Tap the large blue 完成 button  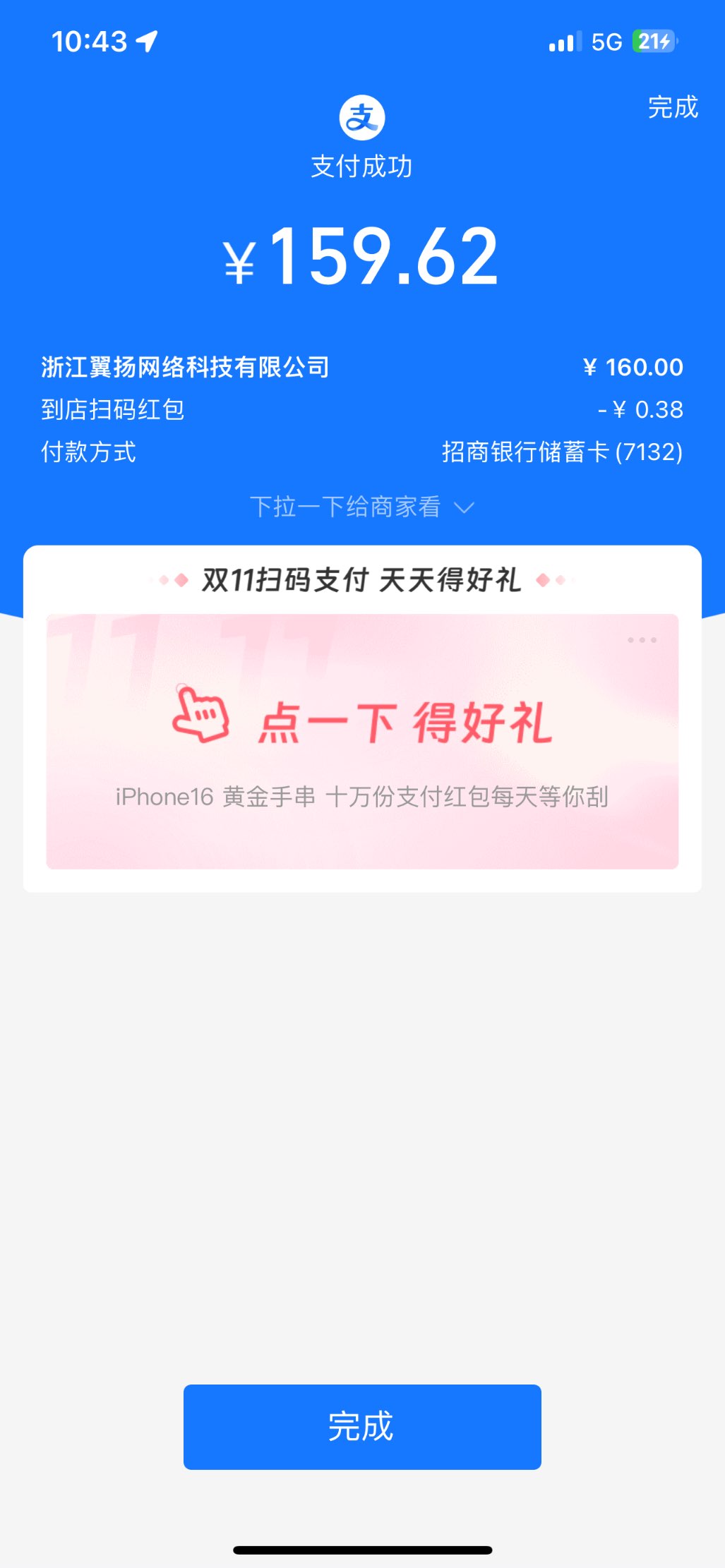pos(362,1426)
